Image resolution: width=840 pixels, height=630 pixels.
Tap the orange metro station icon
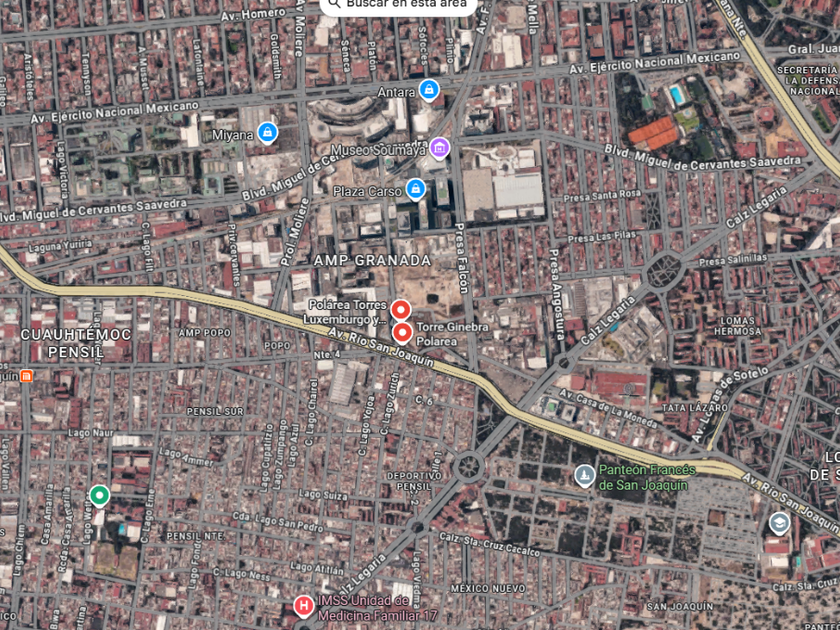26,376
